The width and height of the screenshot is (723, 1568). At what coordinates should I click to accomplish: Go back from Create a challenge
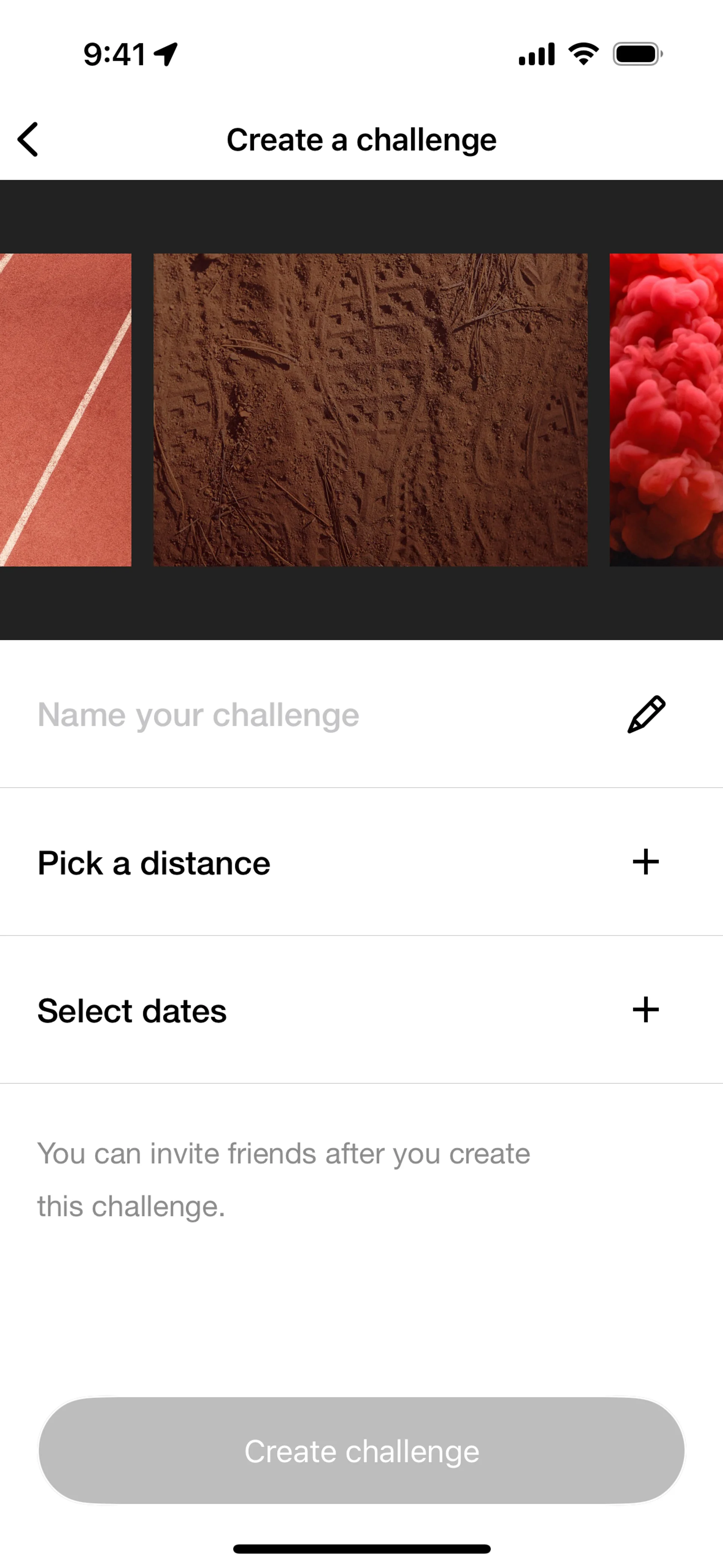pyautogui.click(x=28, y=139)
